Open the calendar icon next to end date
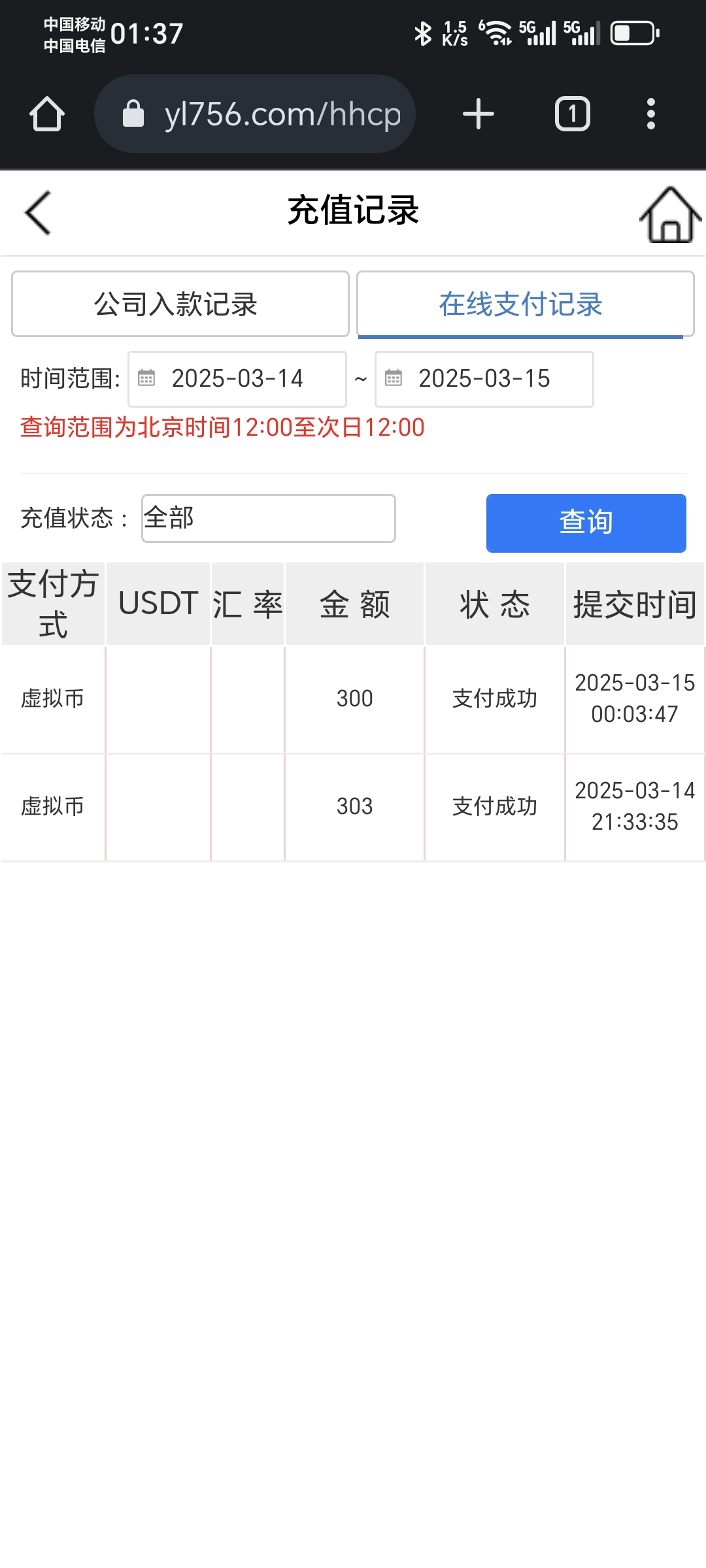This screenshot has width=706, height=1568. tap(393, 379)
